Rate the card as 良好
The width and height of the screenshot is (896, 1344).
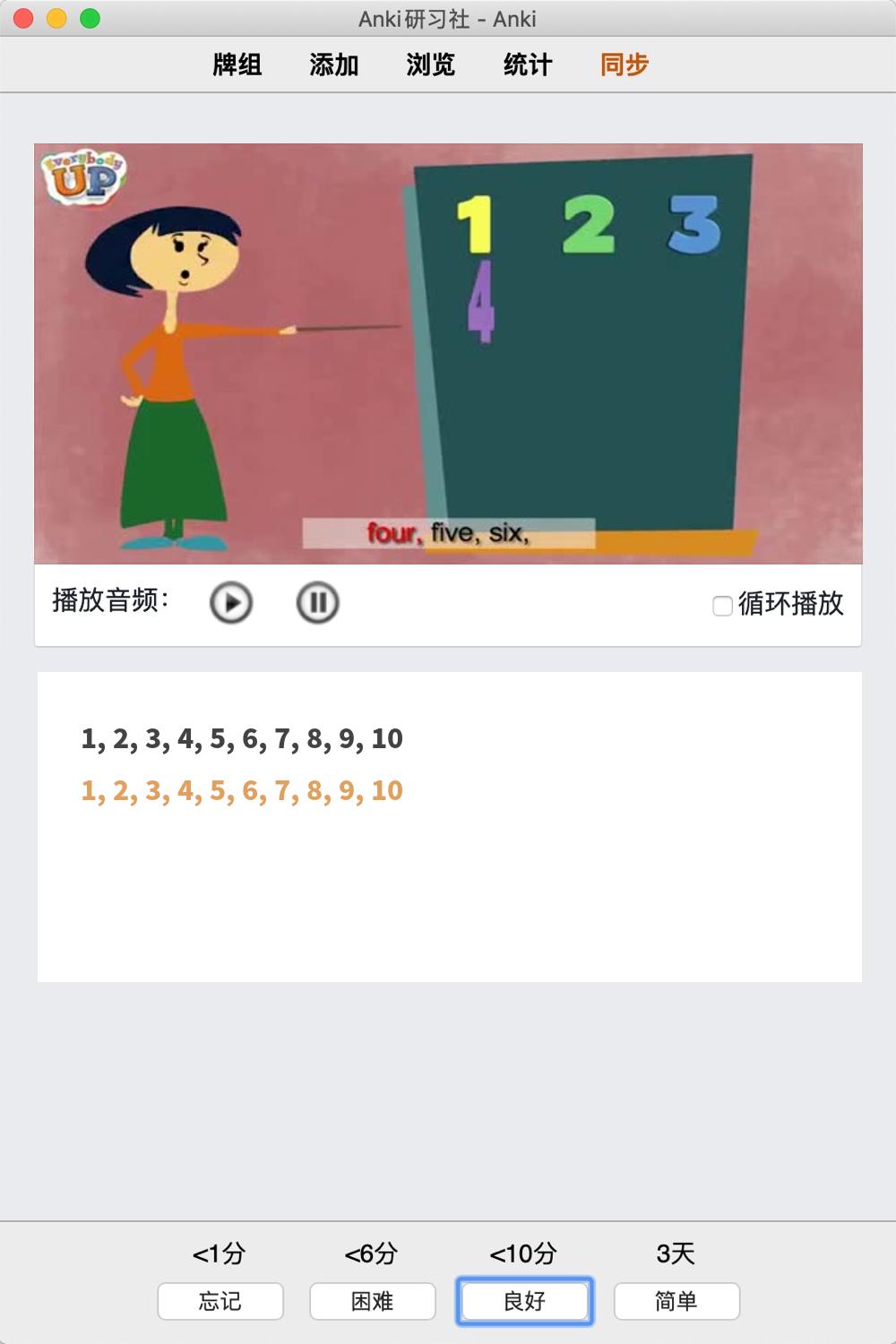pyautogui.click(x=525, y=1301)
